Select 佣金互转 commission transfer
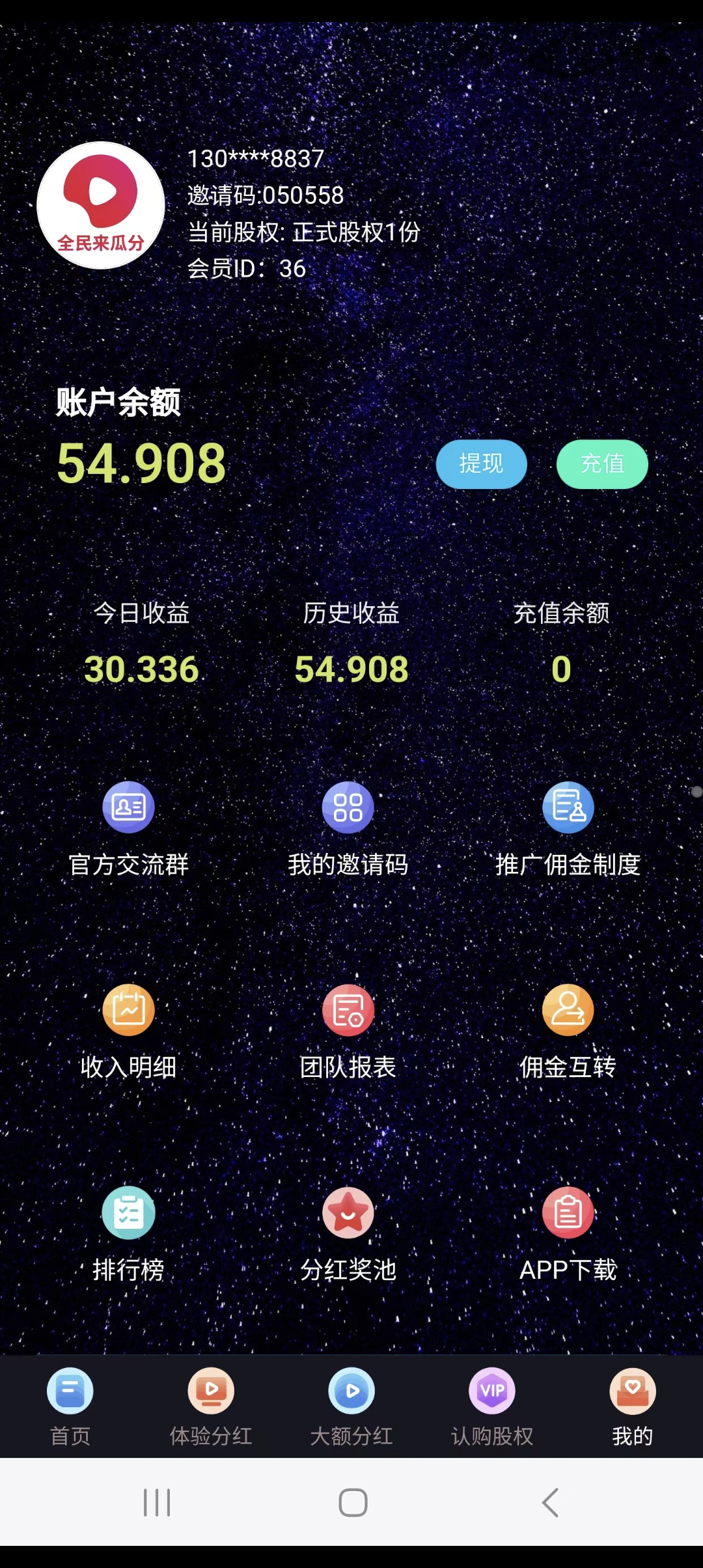 [x=568, y=1032]
